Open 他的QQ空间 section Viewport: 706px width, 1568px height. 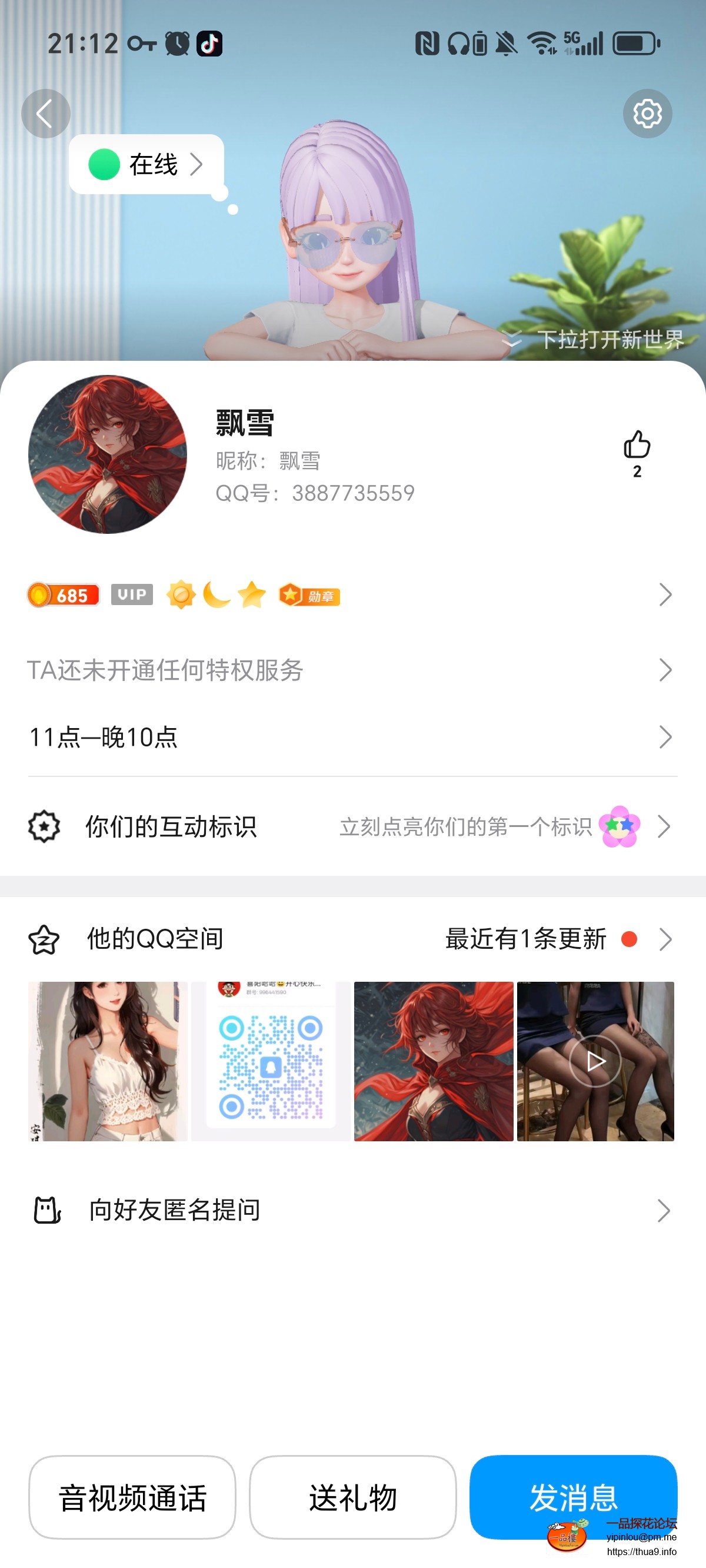[155, 939]
